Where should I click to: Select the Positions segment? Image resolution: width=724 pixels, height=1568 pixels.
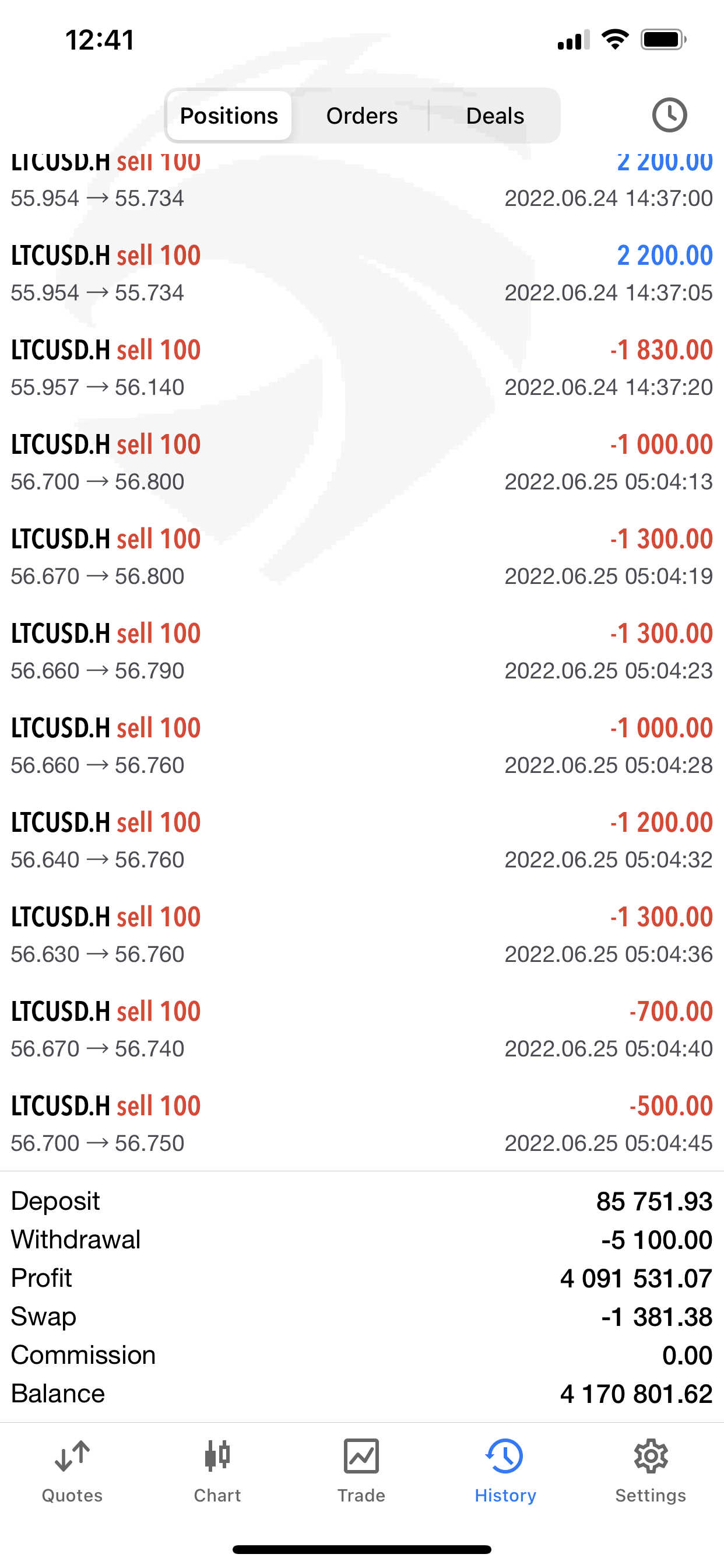(x=229, y=116)
